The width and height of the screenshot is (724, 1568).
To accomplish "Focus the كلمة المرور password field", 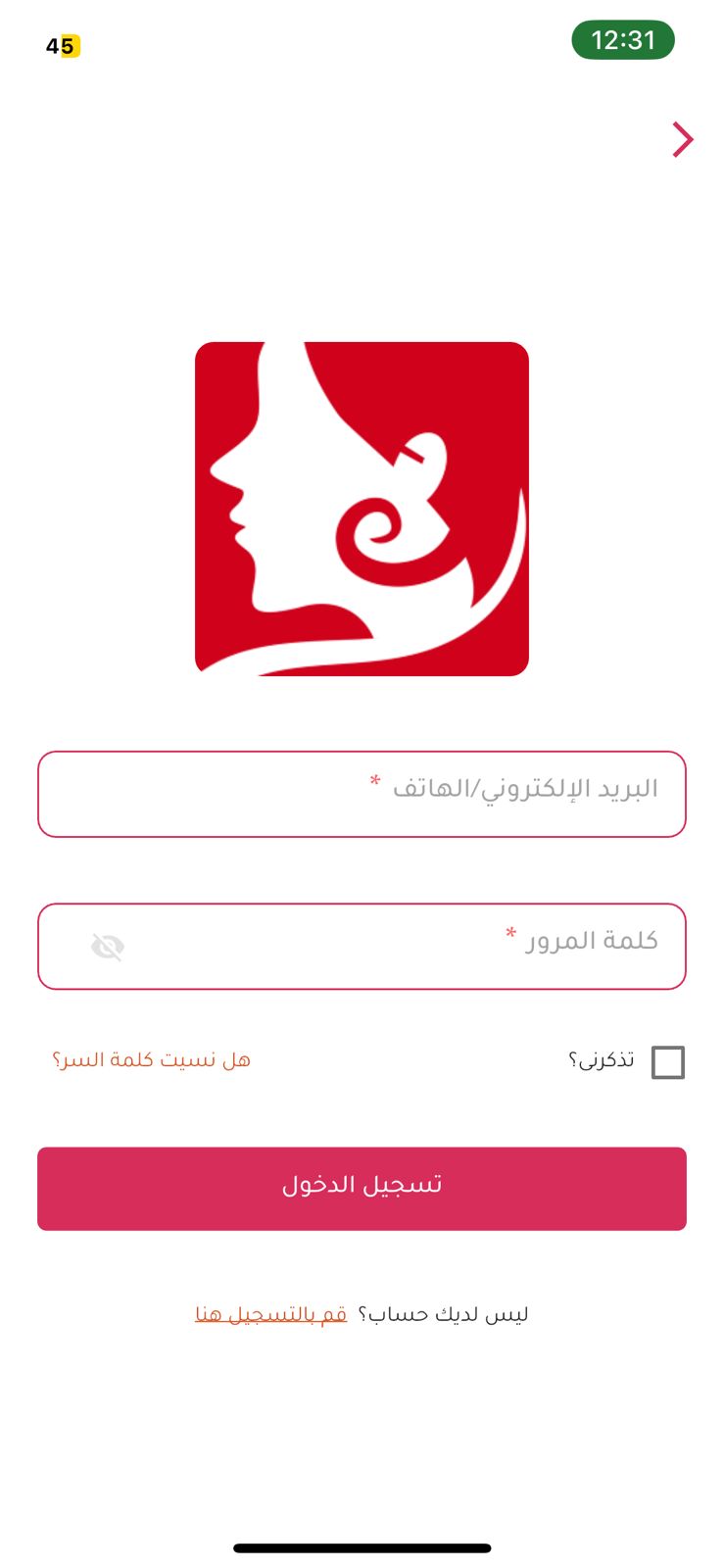I will 362,946.
